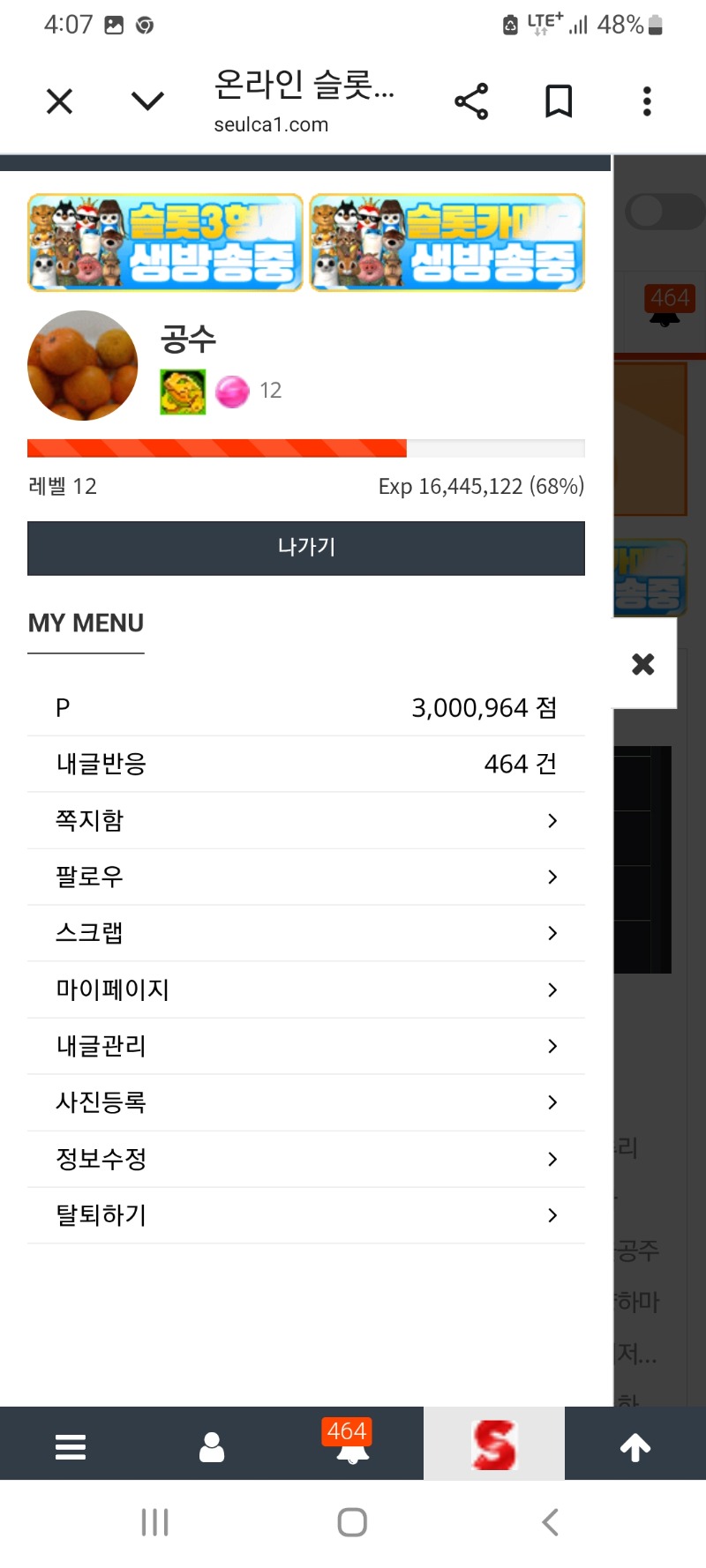Minimize the tab with the down chevron

[147, 101]
